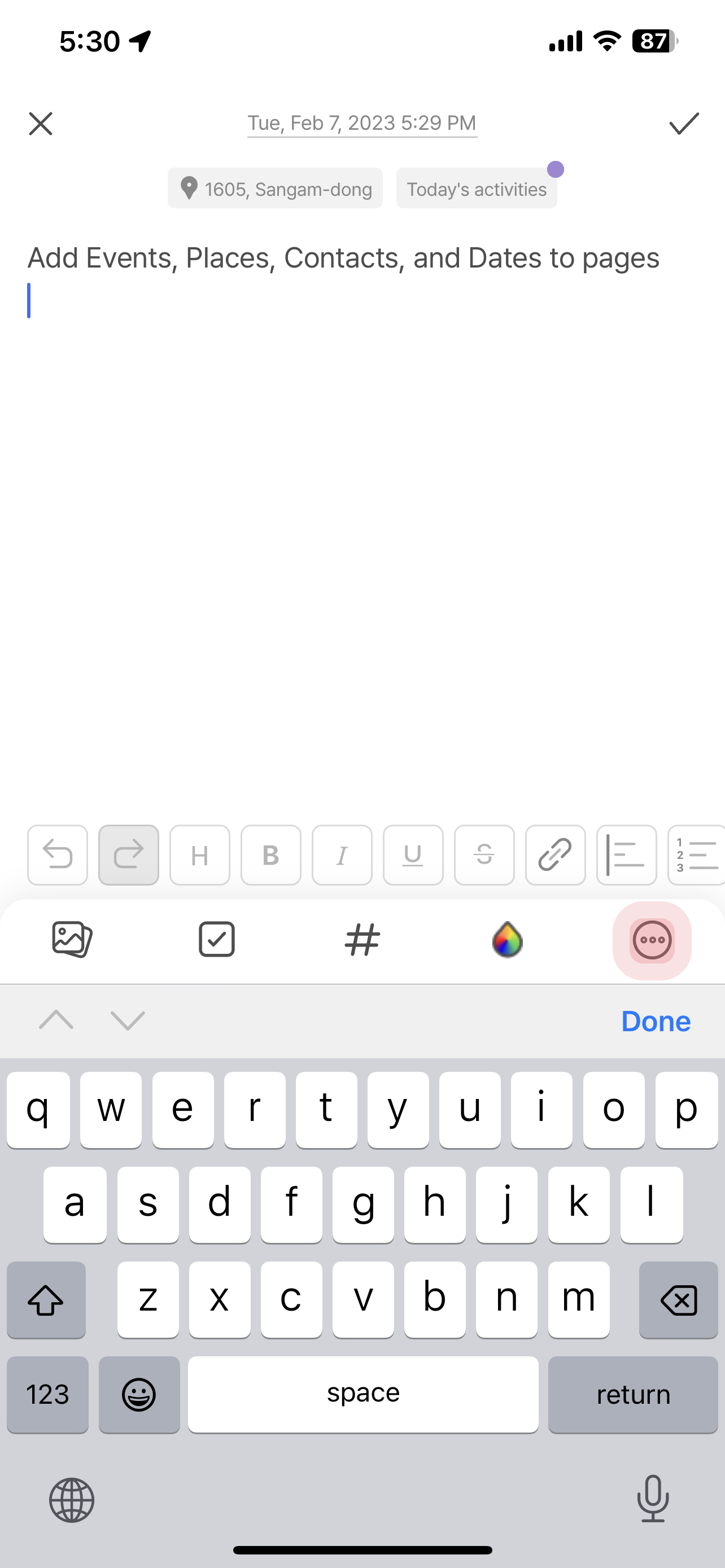Open the color picker droplet

tap(507, 939)
